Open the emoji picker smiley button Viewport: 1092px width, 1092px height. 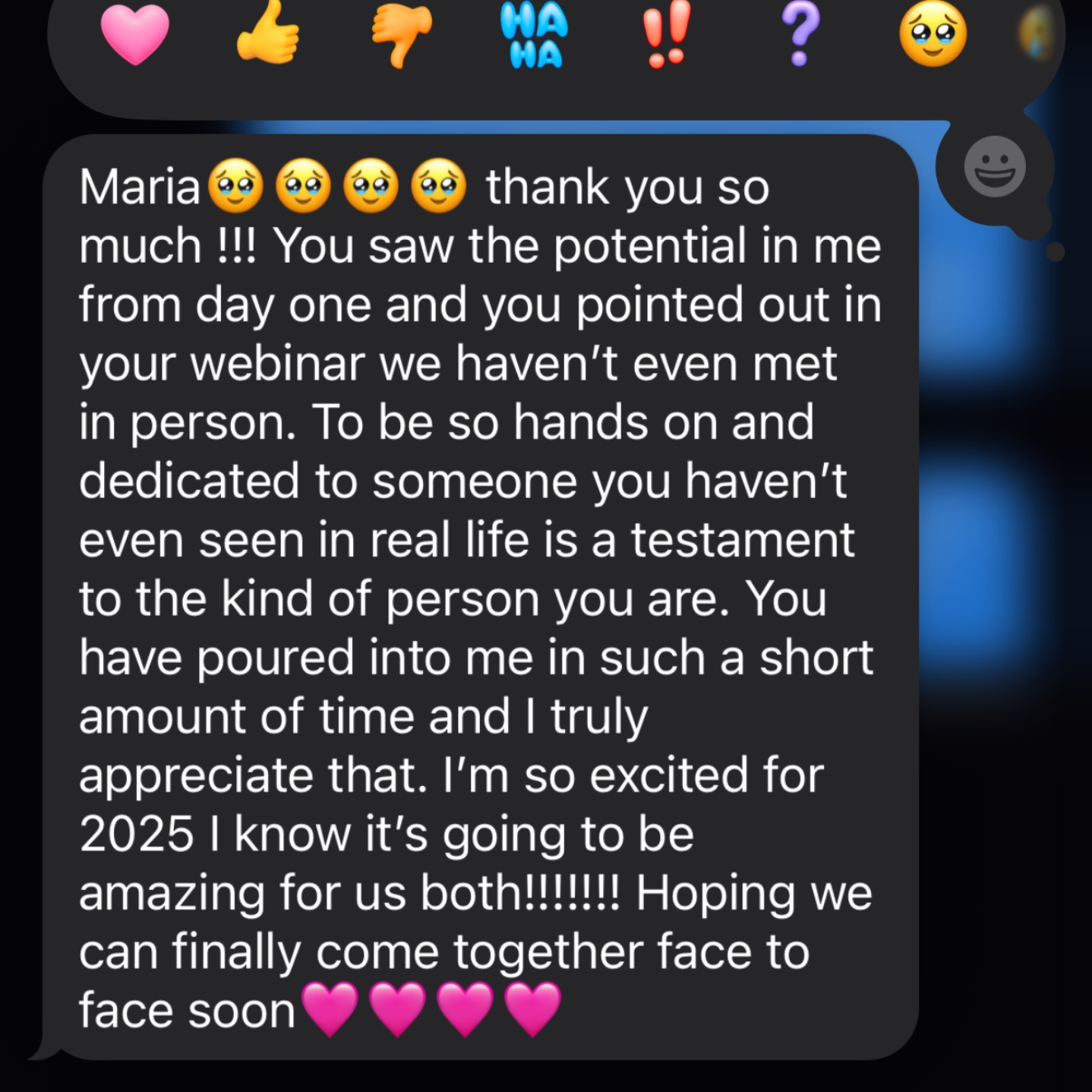[x=995, y=167]
